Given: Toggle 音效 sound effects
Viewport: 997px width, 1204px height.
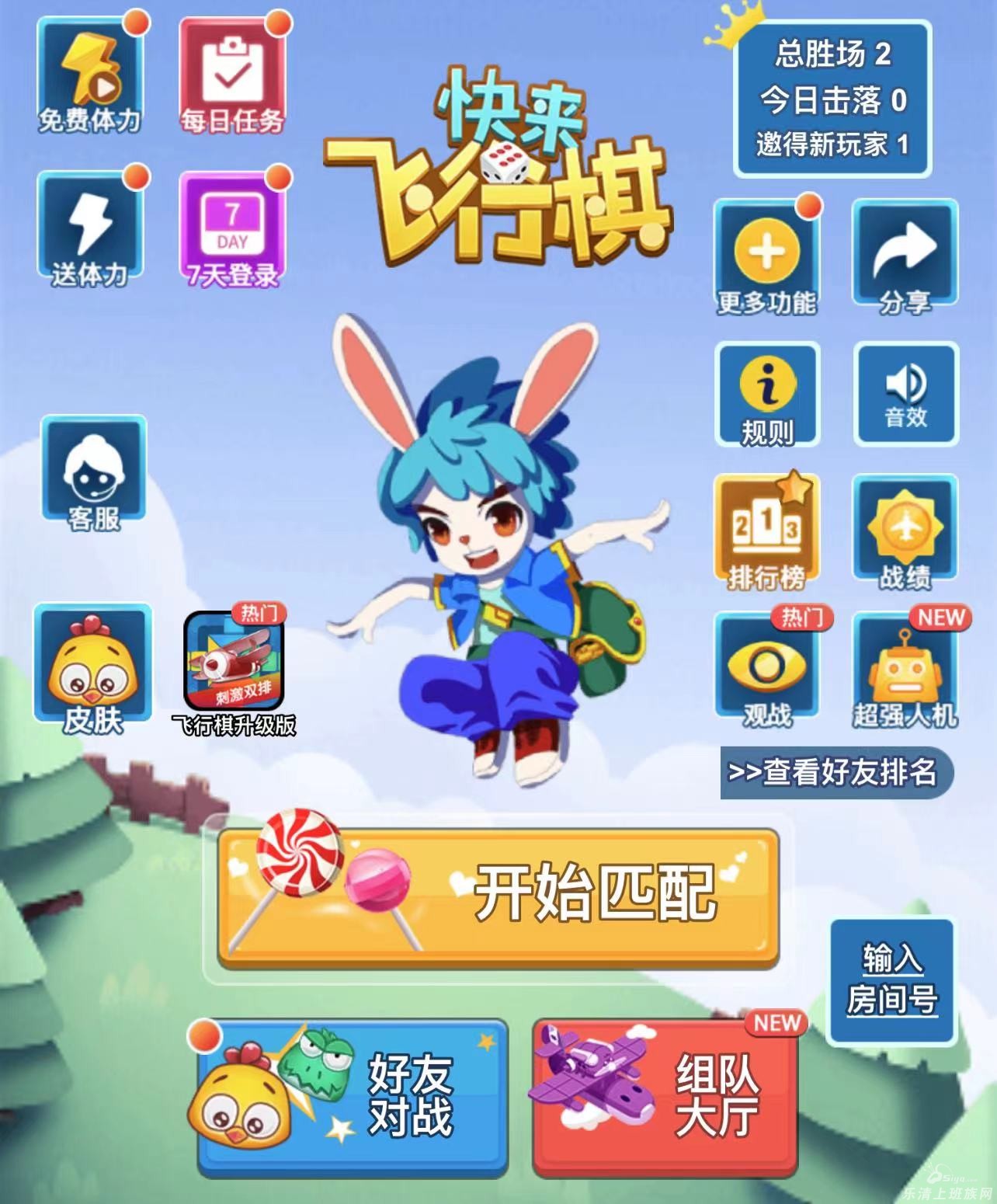Looking at the screenshot, I should 905,395.
